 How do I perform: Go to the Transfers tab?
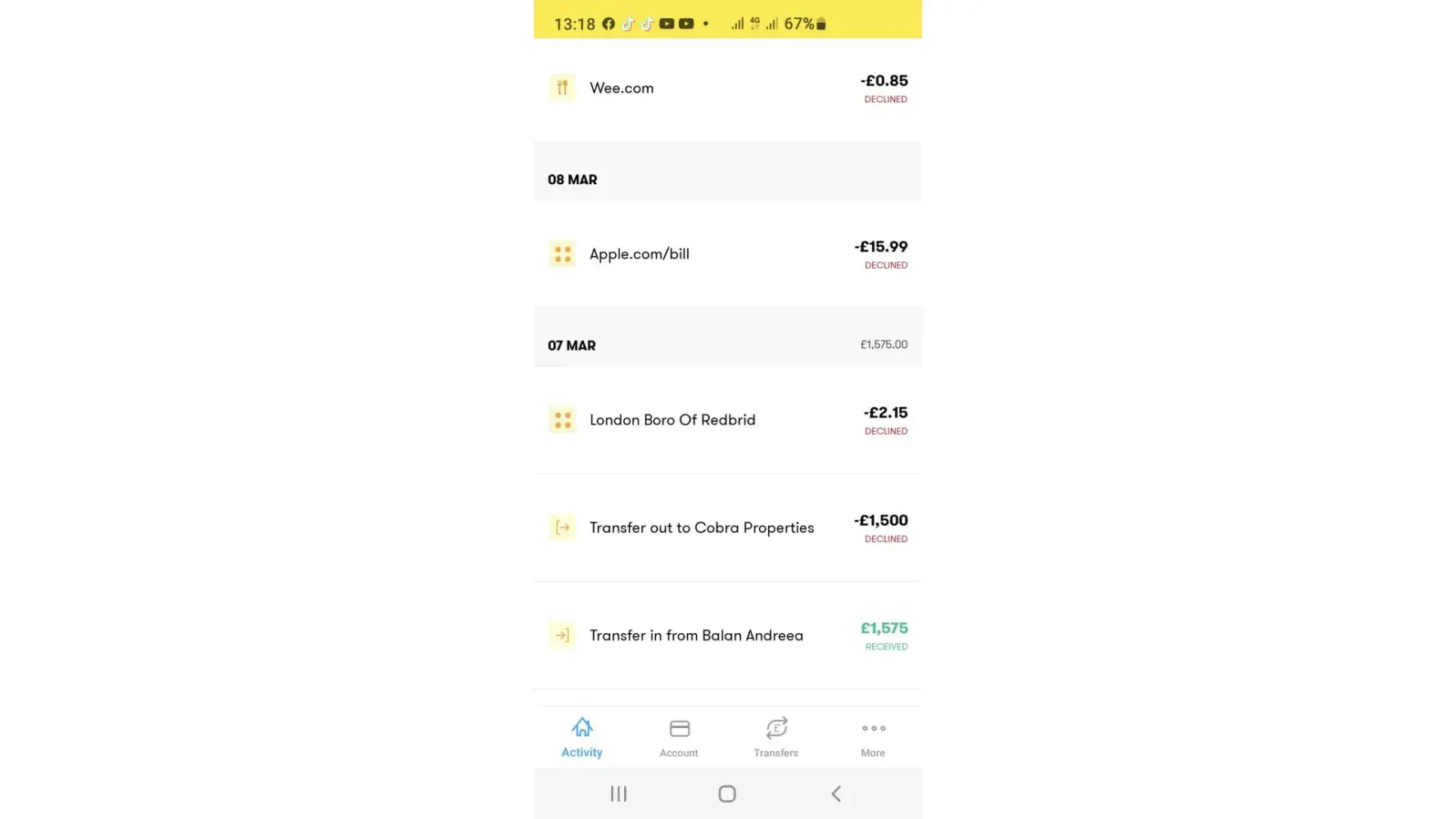pyautogui.click(x=775, y=737)
